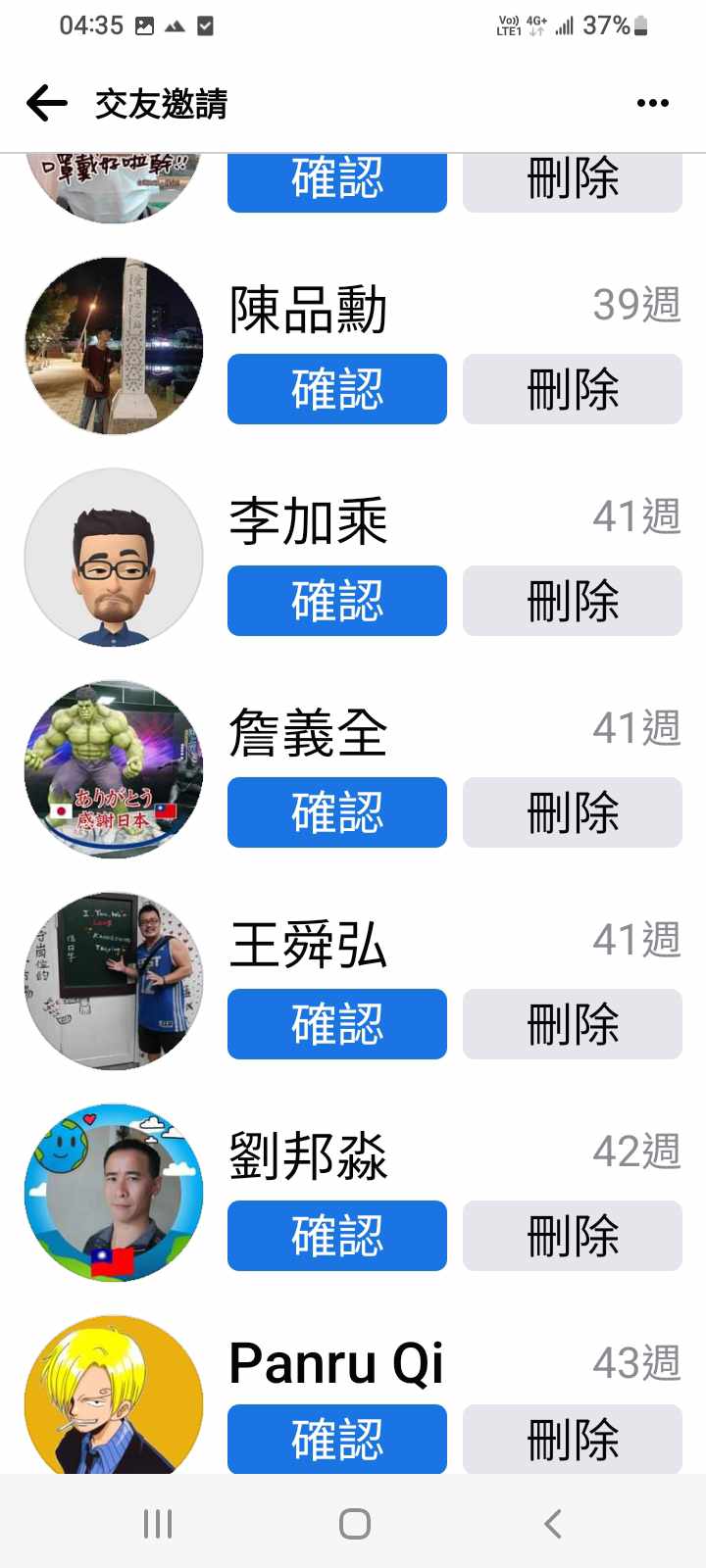Open 李加乘's profile picture
The height and width of the screenshot is (1568, 706).
tap(114, 558)
